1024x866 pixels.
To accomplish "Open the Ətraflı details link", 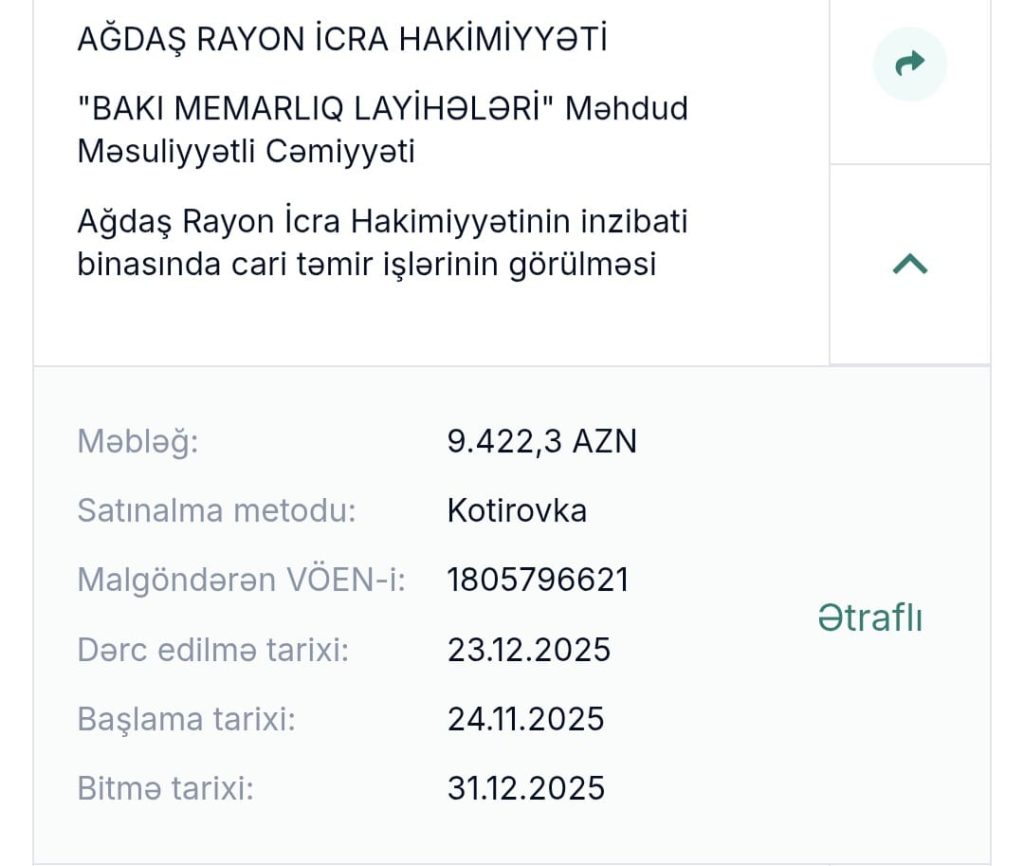I will click(x=869, y=618).
